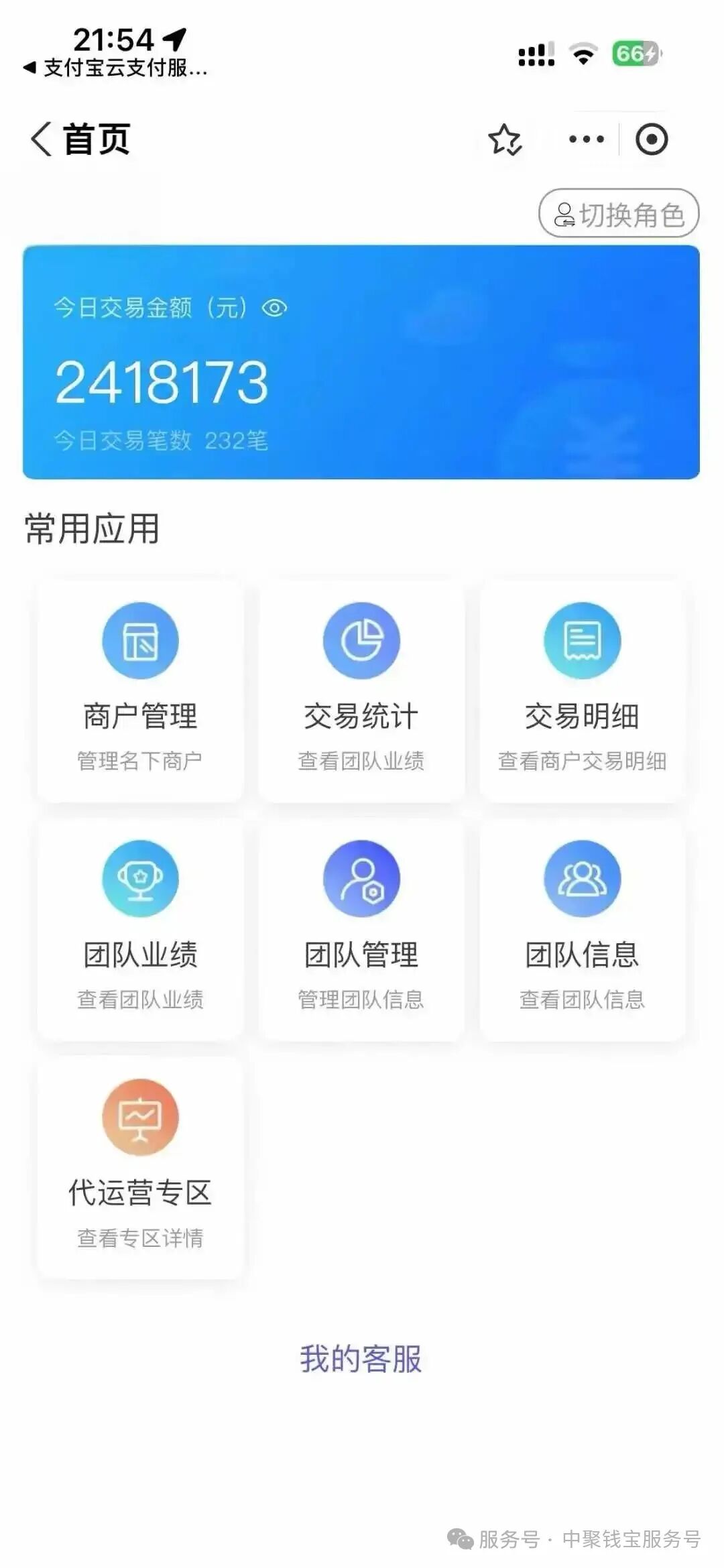
Task: Open the 商户管理 merchant management icon
Action: (139, 640)
